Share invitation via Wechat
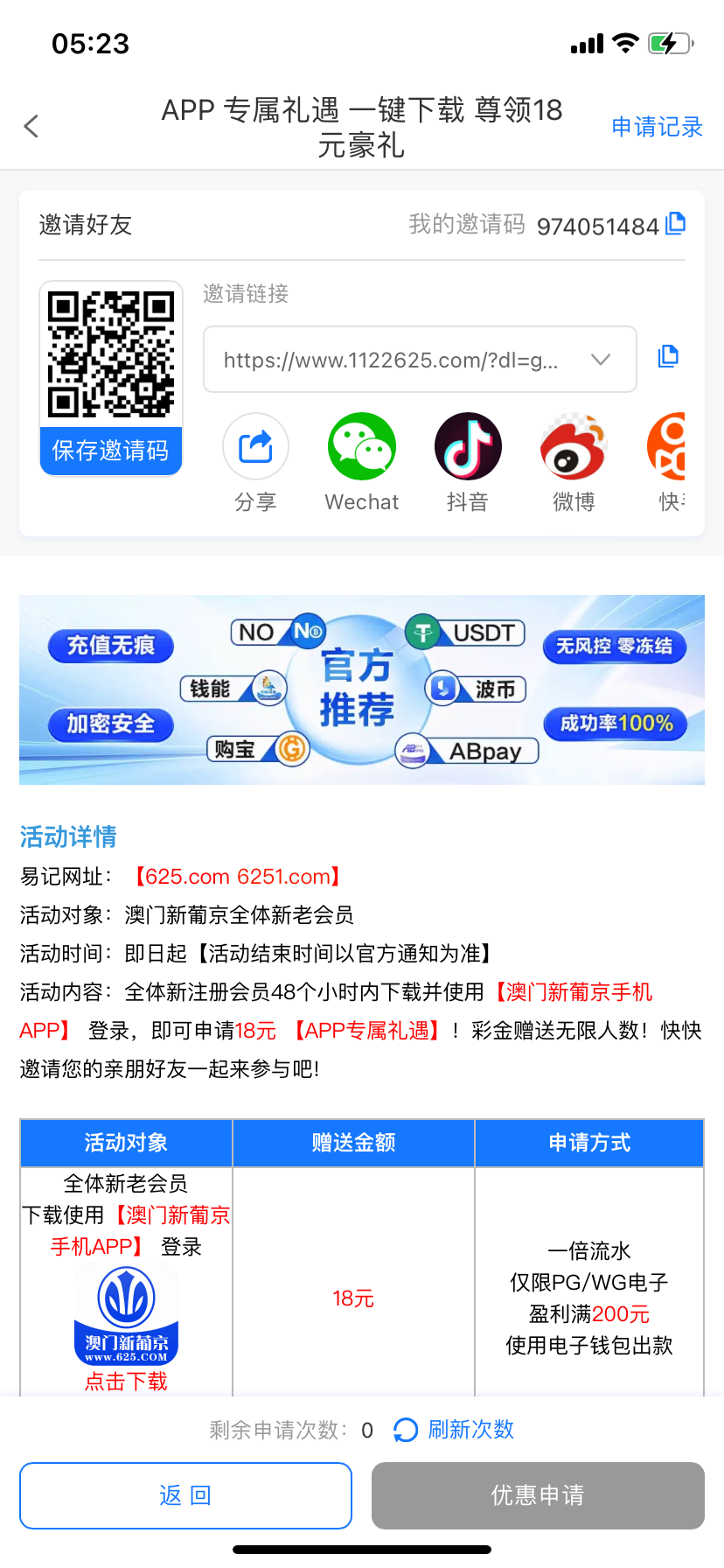 361,447
